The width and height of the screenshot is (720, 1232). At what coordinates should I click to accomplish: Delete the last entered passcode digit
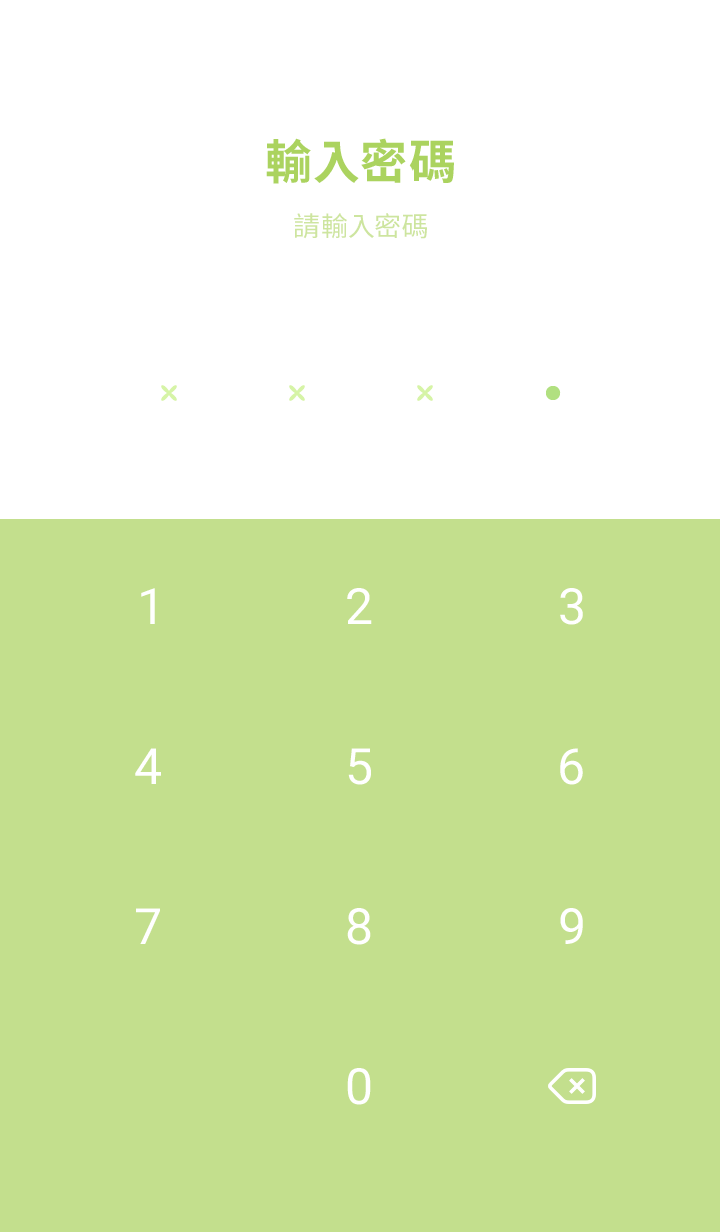tap(572, 1086)
